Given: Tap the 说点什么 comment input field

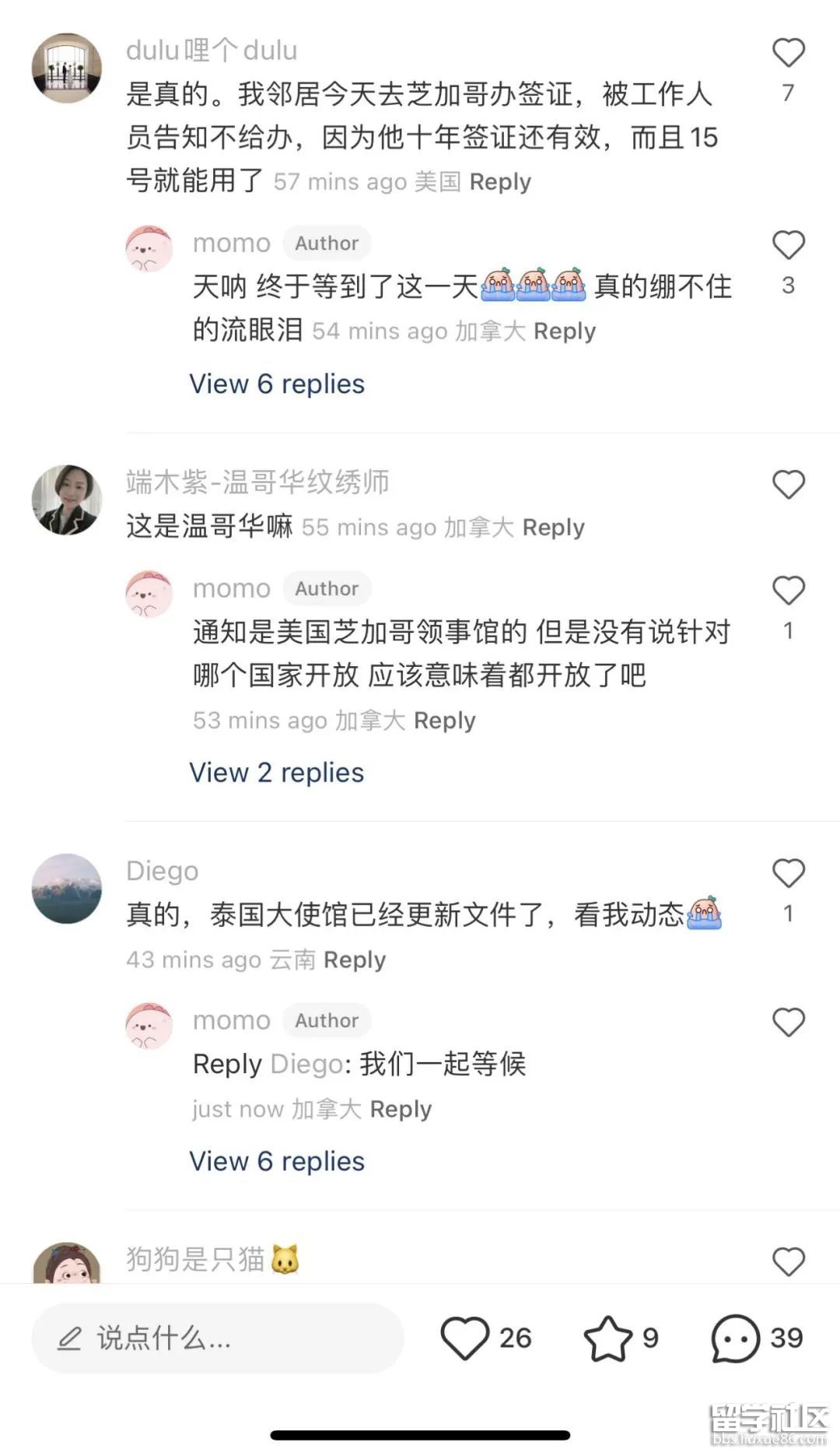Looking at the screenshot, I should point(218,1338).
